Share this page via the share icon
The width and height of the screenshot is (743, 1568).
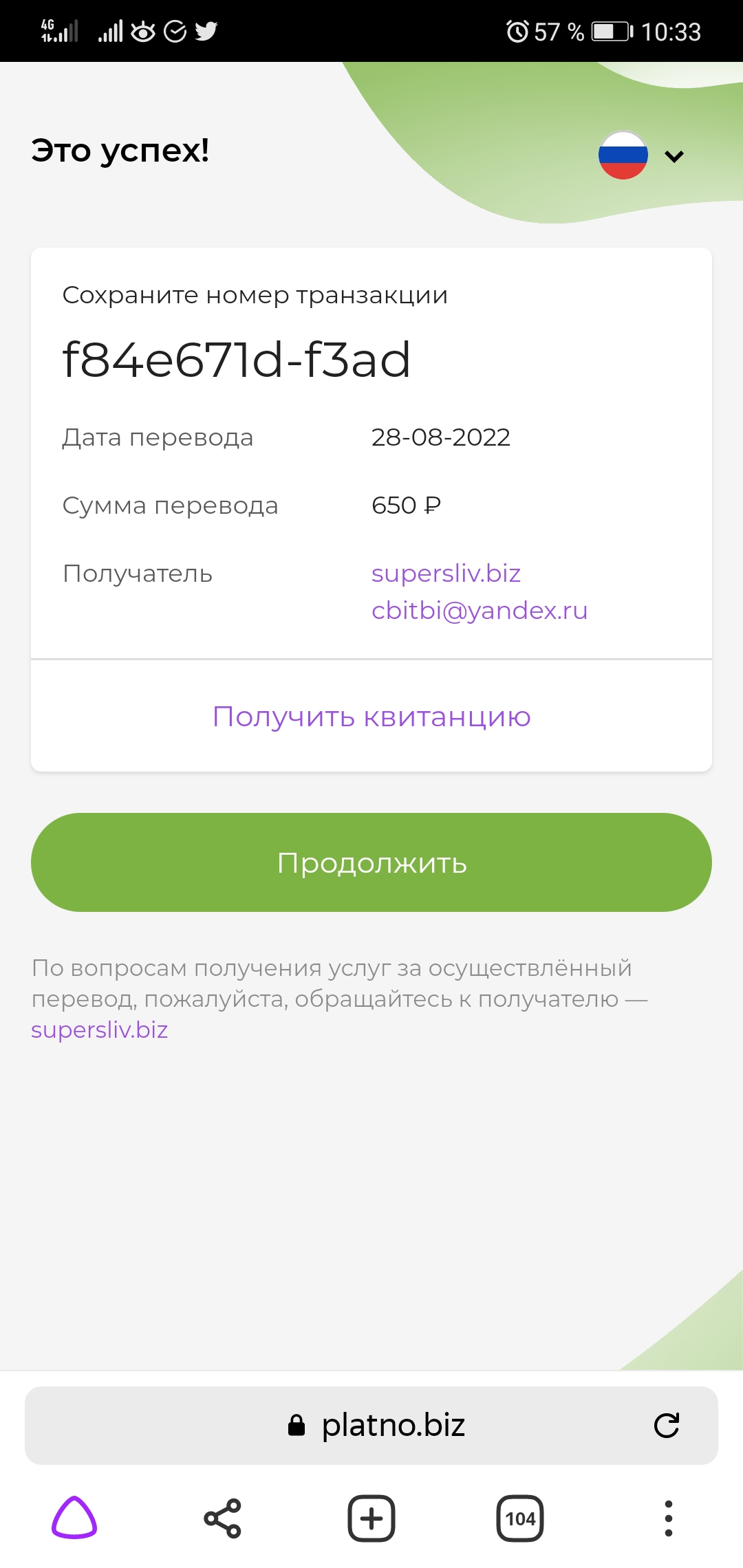coord(223,1518)
